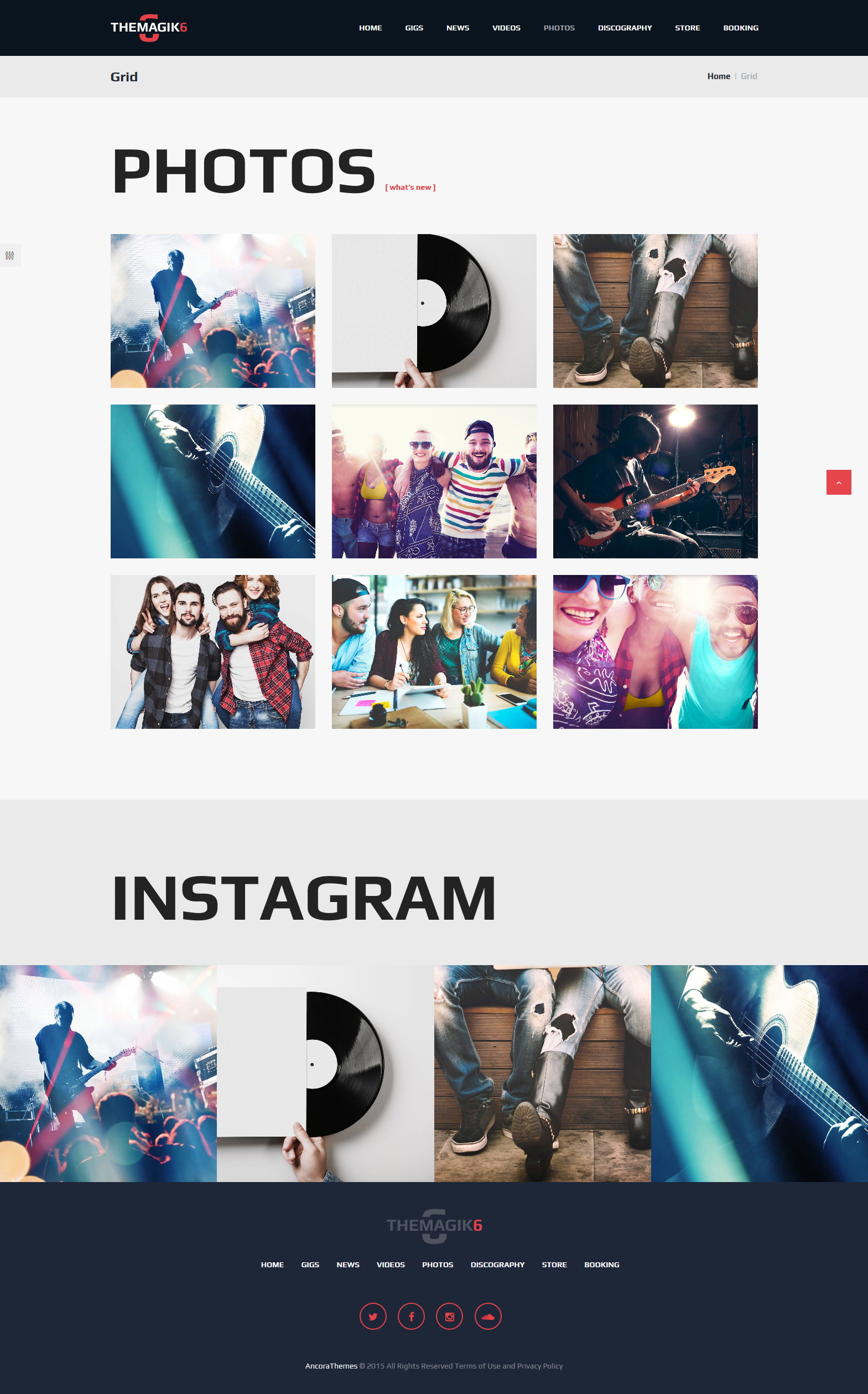Click the Home breadcrumb link
Viewport: 868px width, 1394px height.
click(718, 76)
